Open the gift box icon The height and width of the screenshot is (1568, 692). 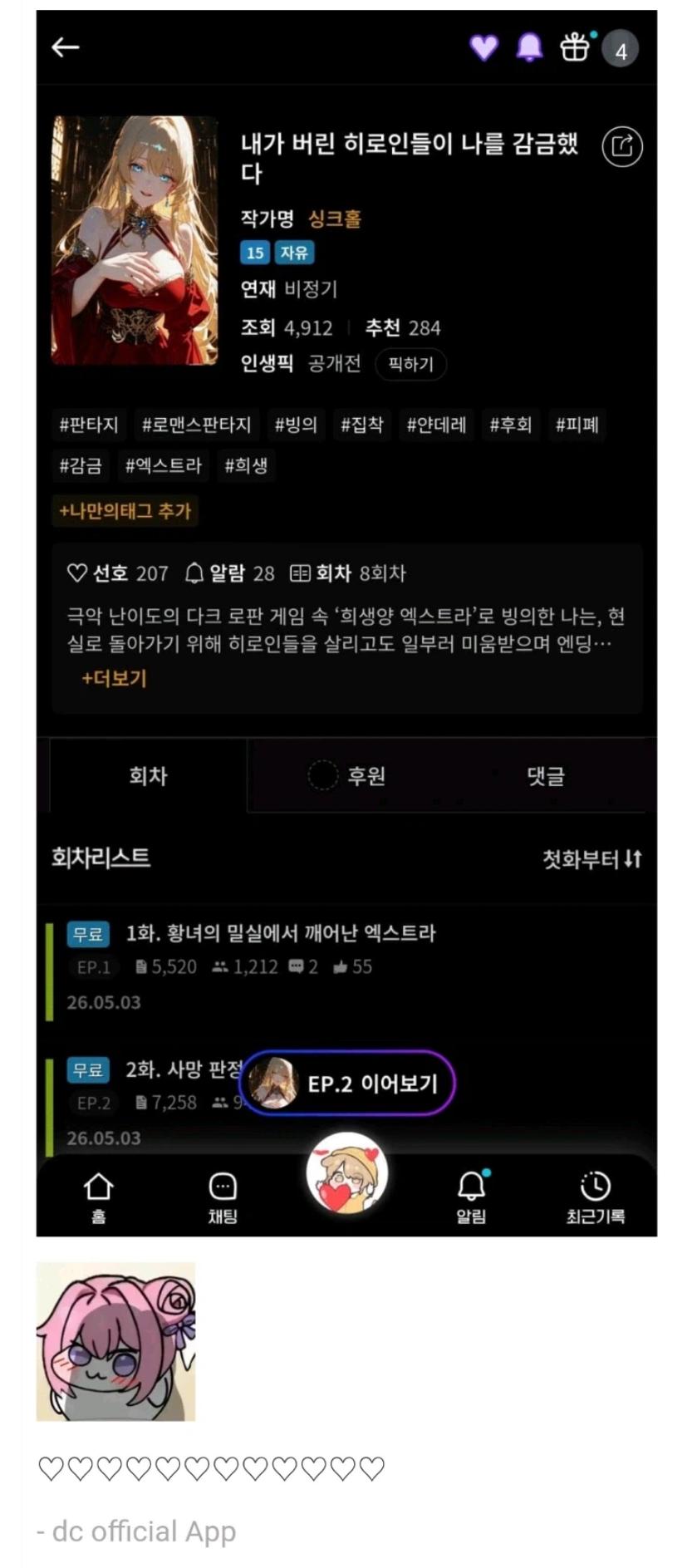click(575, 47)
